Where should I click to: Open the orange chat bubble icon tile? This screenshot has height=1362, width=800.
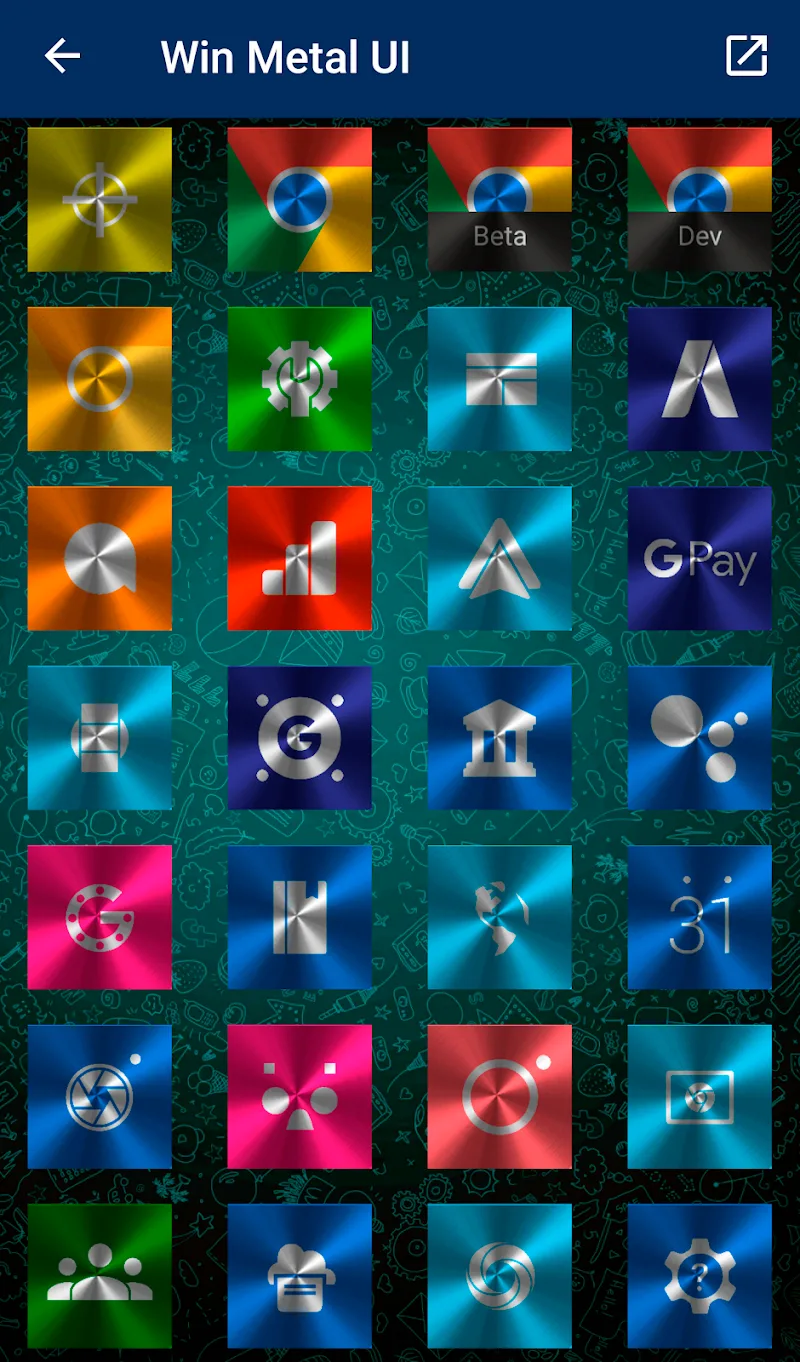coord(99,558)
